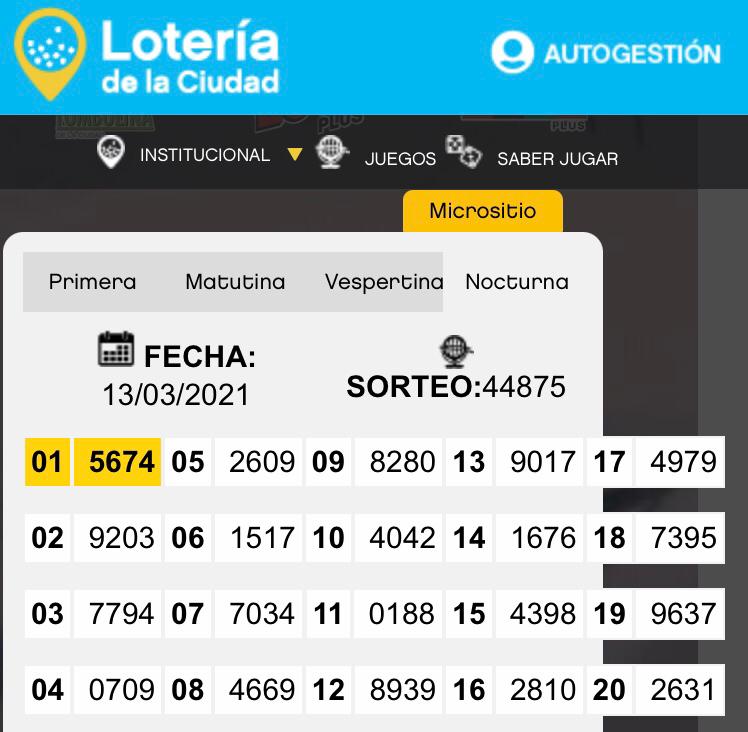
Task: Open the Saber Jugar section
Action: click(532, 154)
